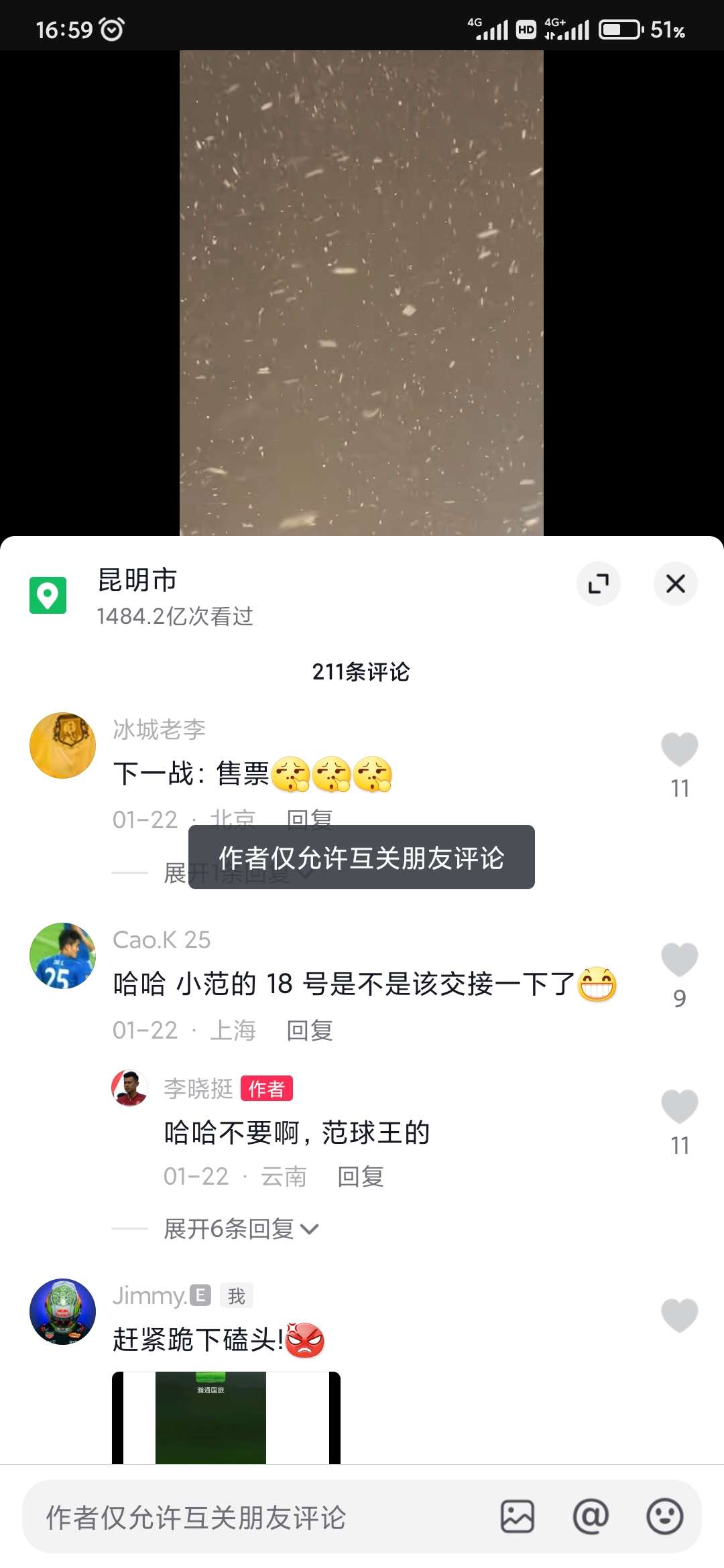
Task: Expand comments panel to full screen
Action: click(x=598, y=584)
